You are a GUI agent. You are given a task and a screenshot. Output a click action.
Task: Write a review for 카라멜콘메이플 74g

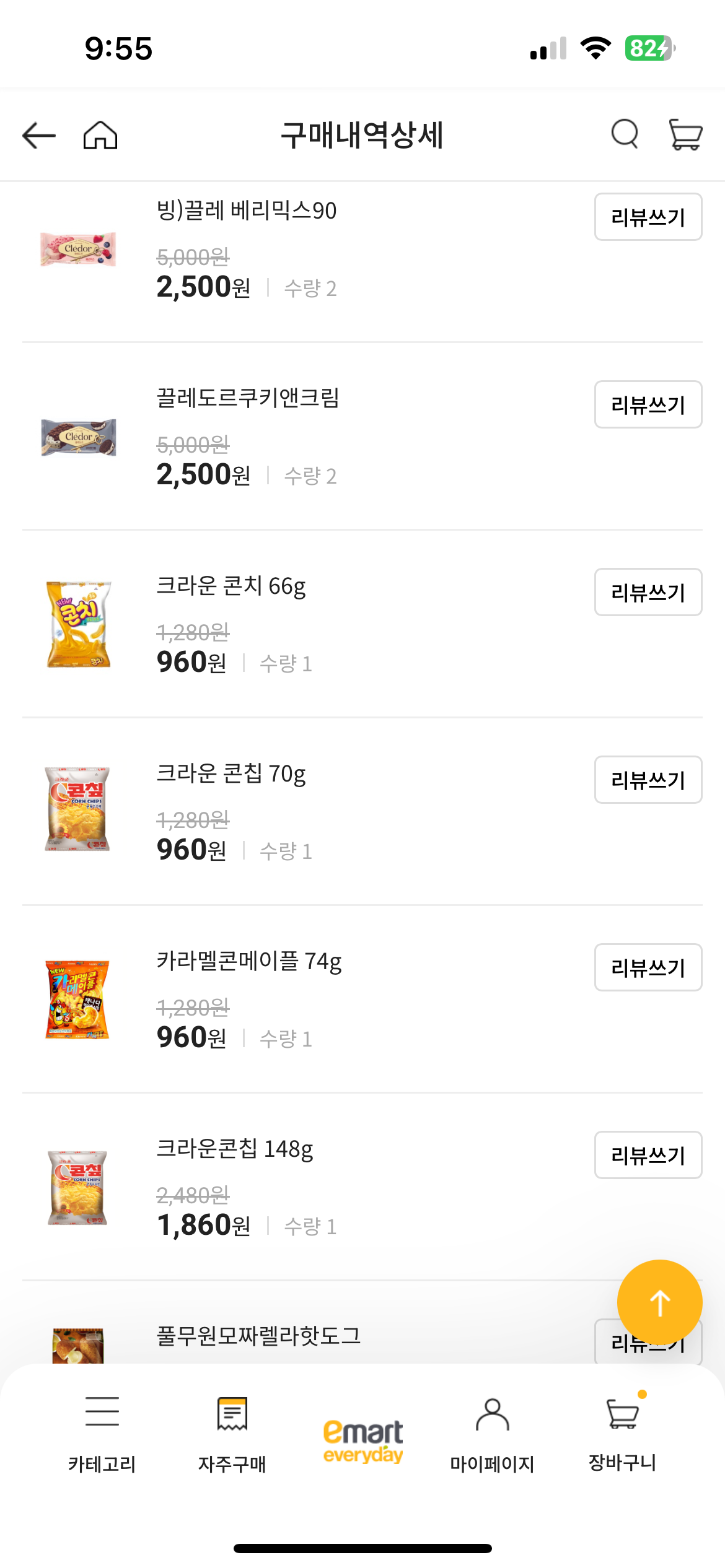pos(647,967)
